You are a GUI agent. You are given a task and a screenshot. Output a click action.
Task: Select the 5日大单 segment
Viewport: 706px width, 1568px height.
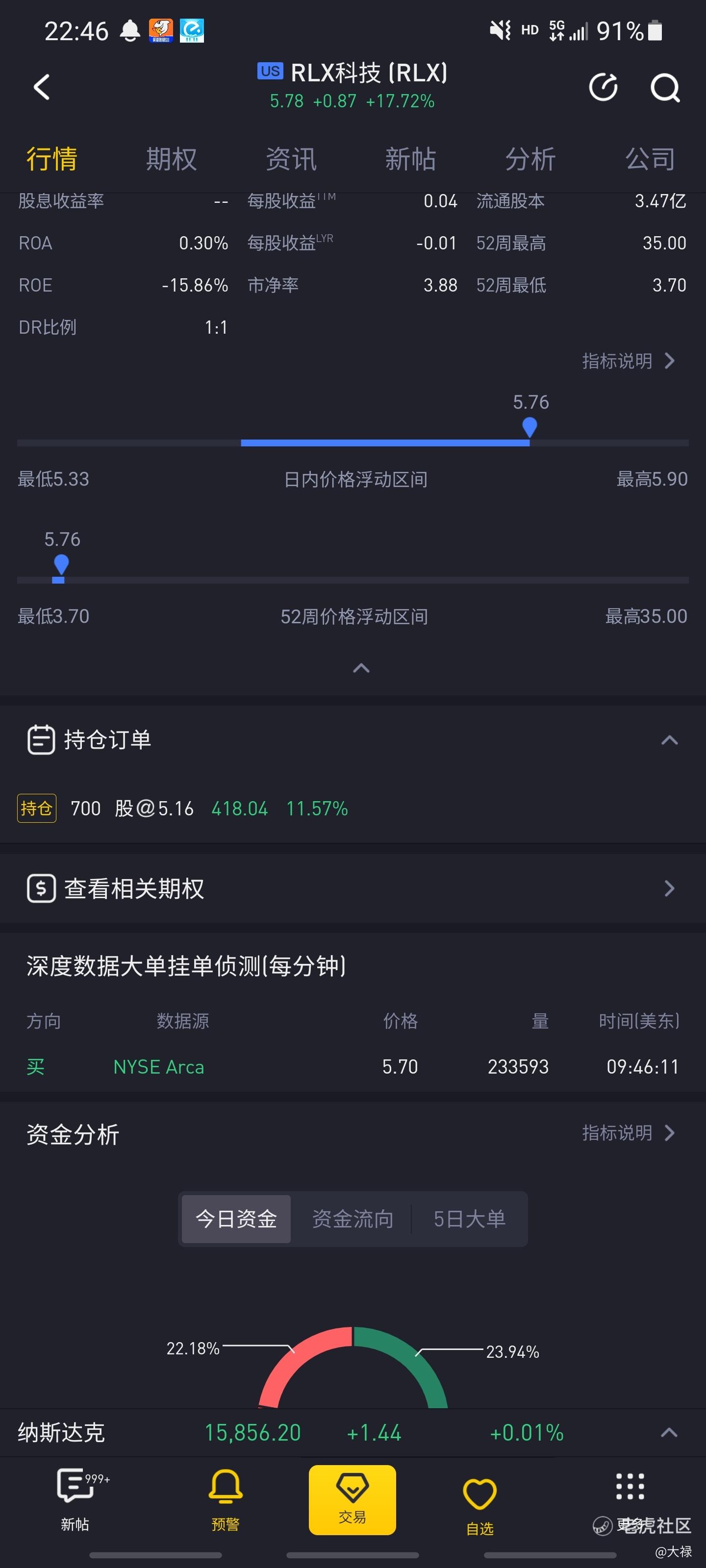[469, 1219]
